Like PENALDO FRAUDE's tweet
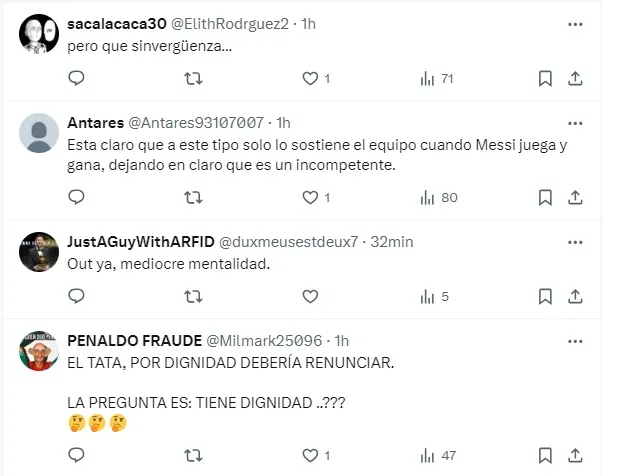The image size is (621, 476). 310,456
